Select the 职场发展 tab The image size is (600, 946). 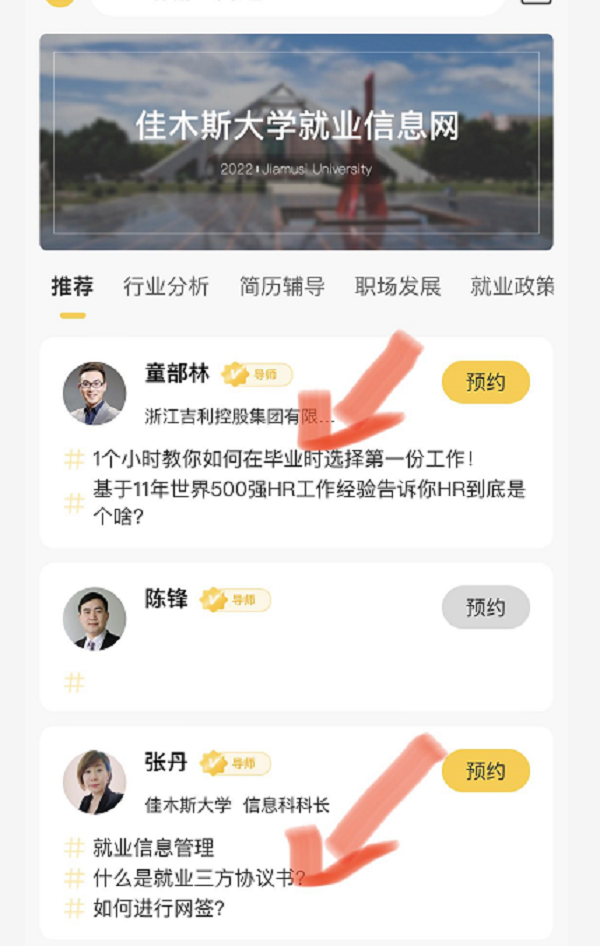point(398,287)
